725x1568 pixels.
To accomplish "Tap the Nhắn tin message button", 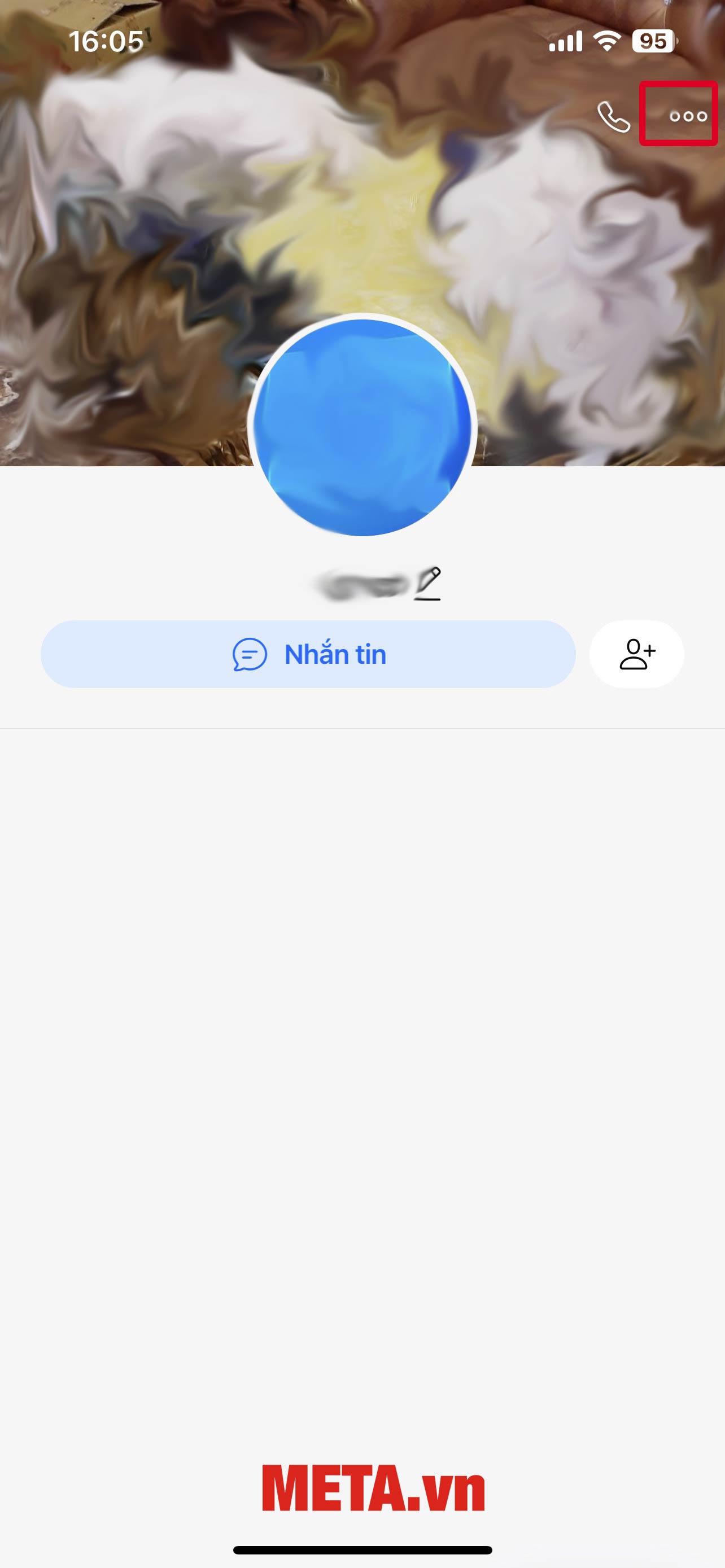I will [308, 654].
